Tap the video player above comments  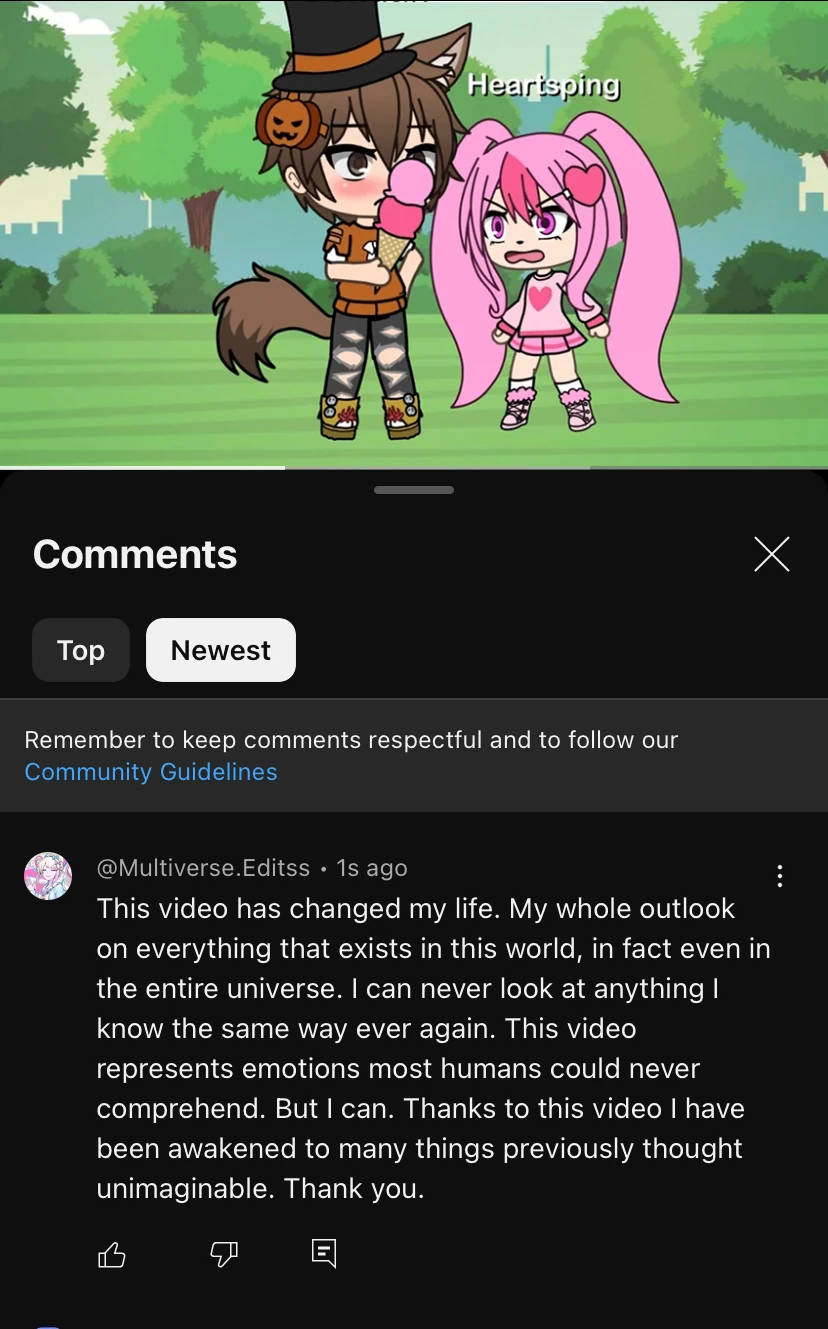[414, 234]
